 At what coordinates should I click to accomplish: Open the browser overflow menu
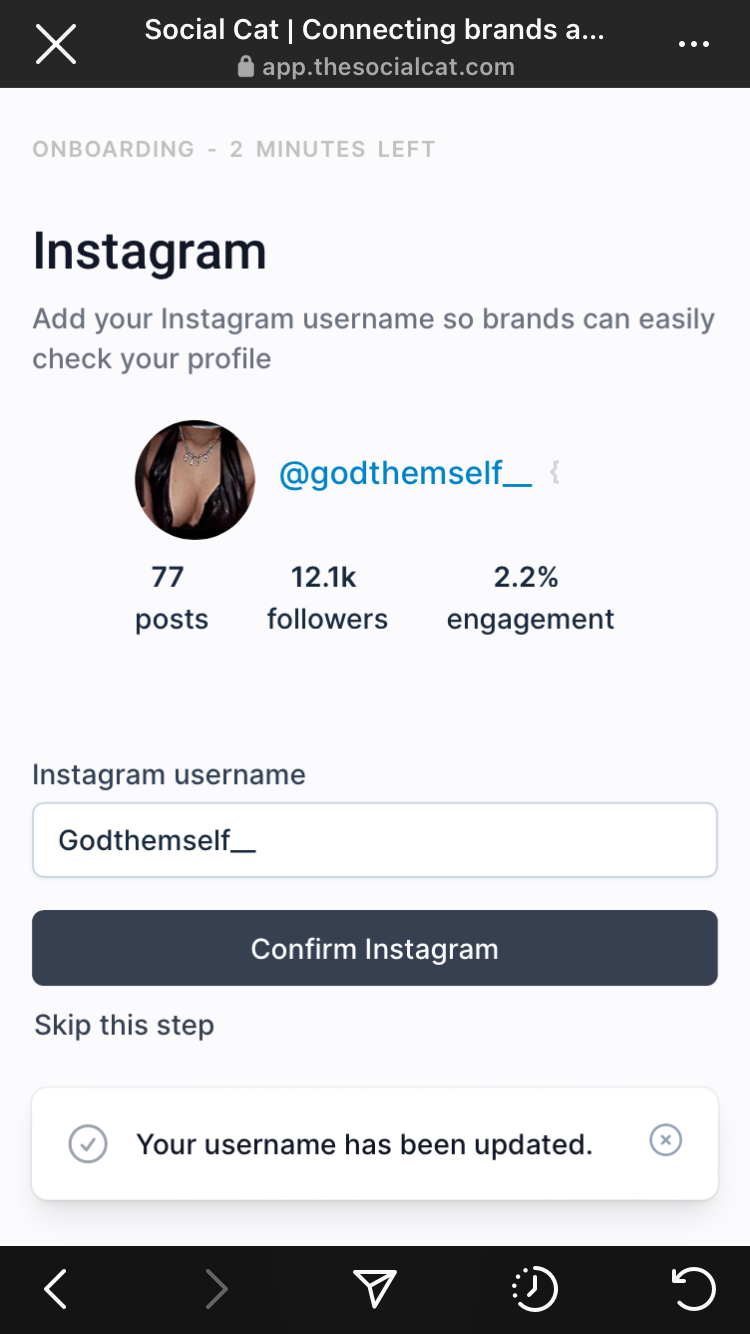(693, 44)
